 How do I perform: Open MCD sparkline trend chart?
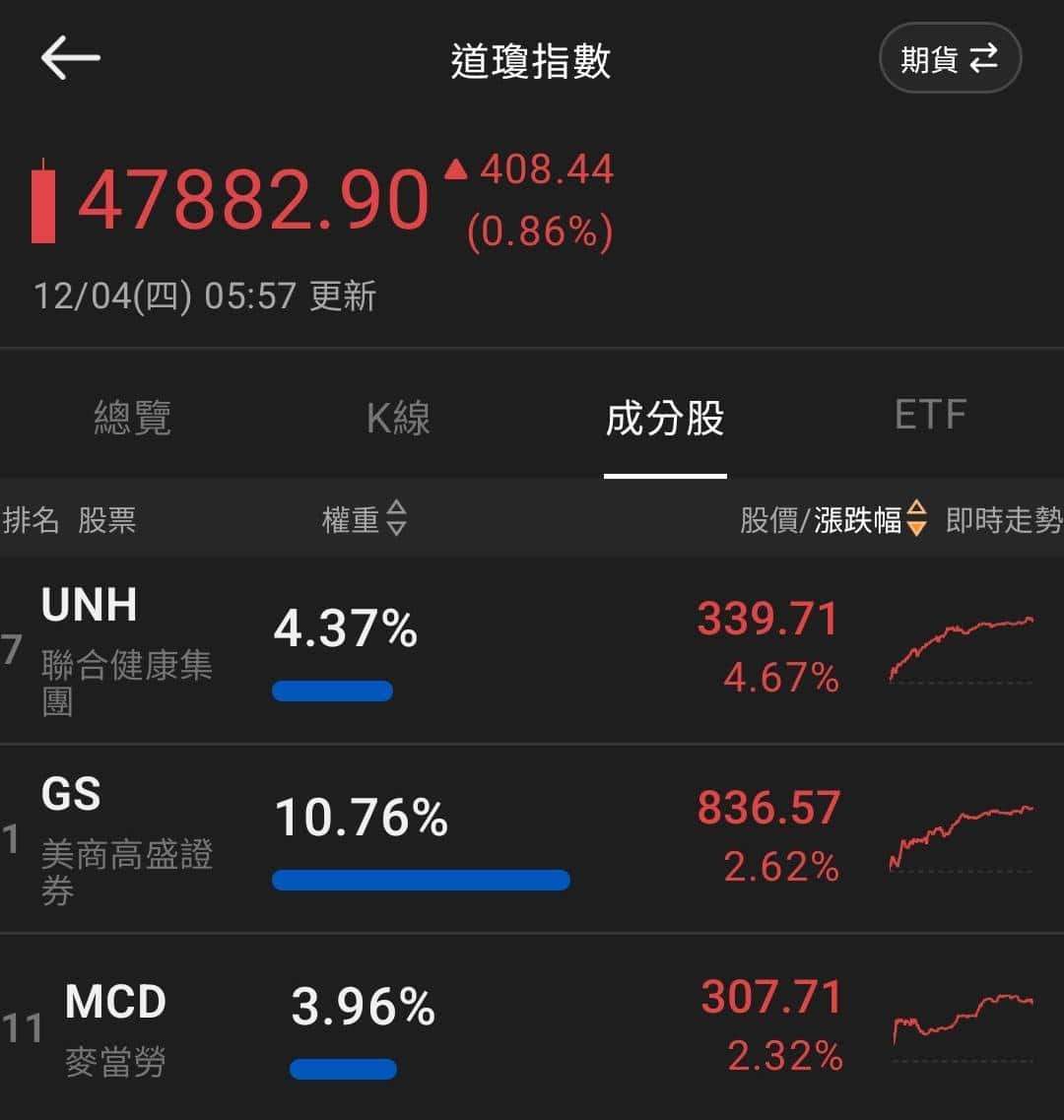click(961, 1020)
